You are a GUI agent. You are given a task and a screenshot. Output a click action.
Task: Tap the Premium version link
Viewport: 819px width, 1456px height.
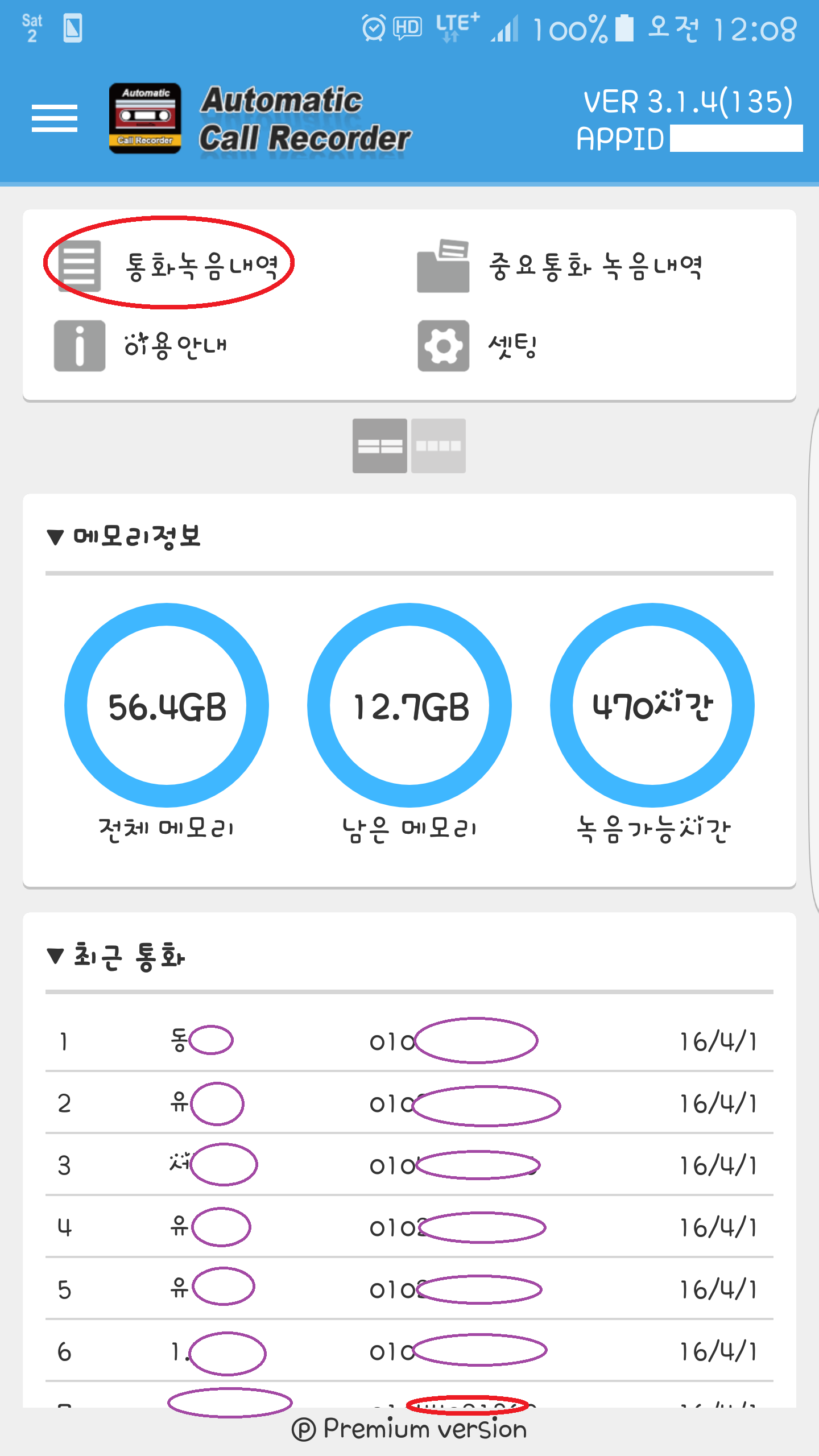(409, 1429)
